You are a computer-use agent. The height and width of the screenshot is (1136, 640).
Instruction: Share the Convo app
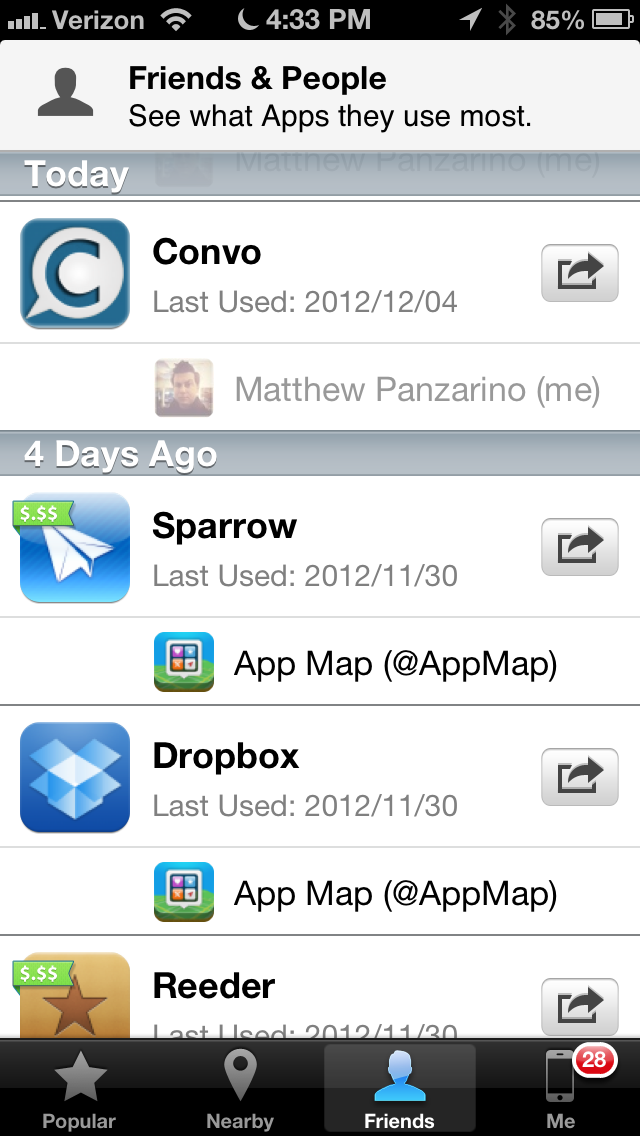580,273
